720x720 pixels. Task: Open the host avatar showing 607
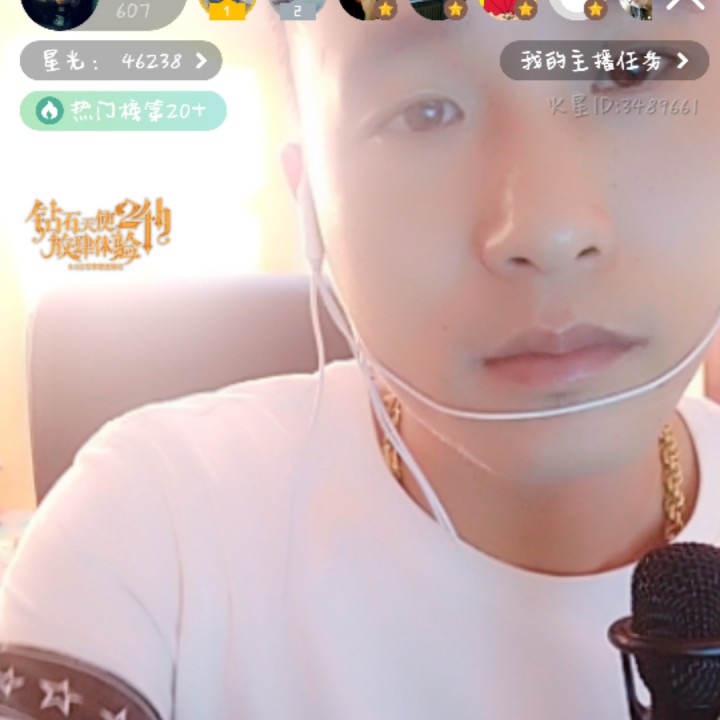point(60,10)
